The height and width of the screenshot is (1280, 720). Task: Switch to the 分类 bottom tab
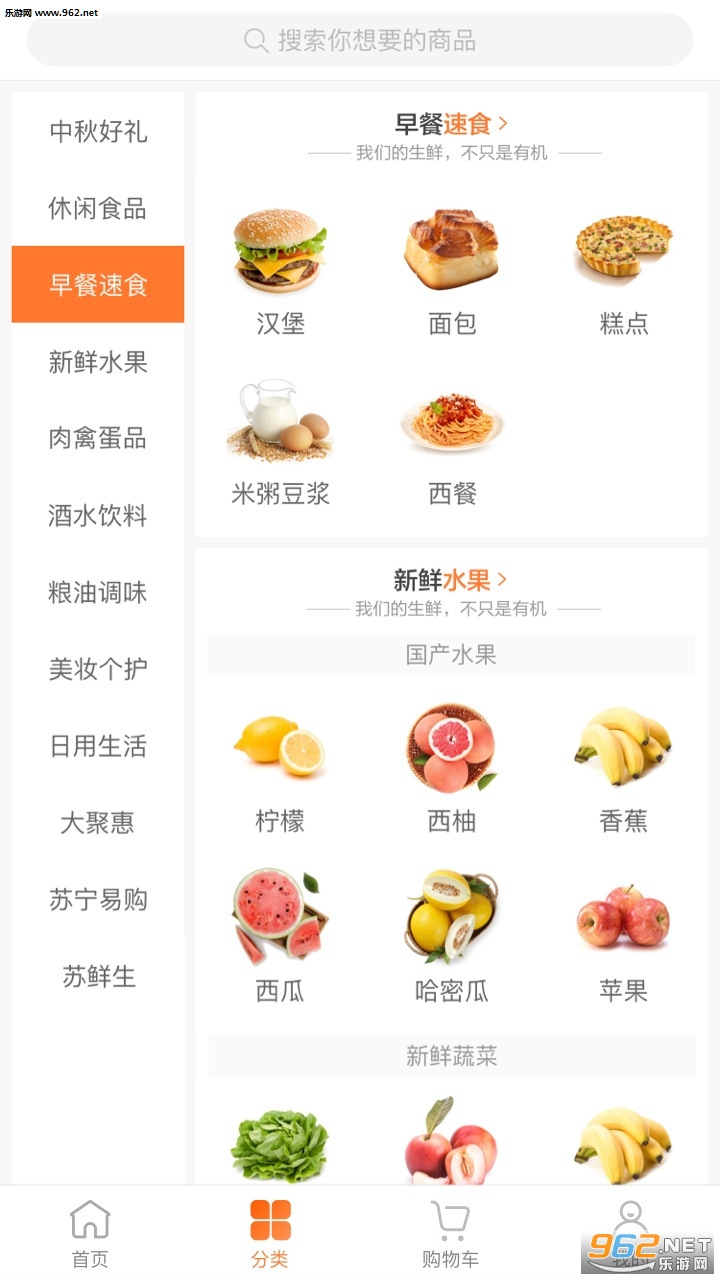click(270, 1234)
